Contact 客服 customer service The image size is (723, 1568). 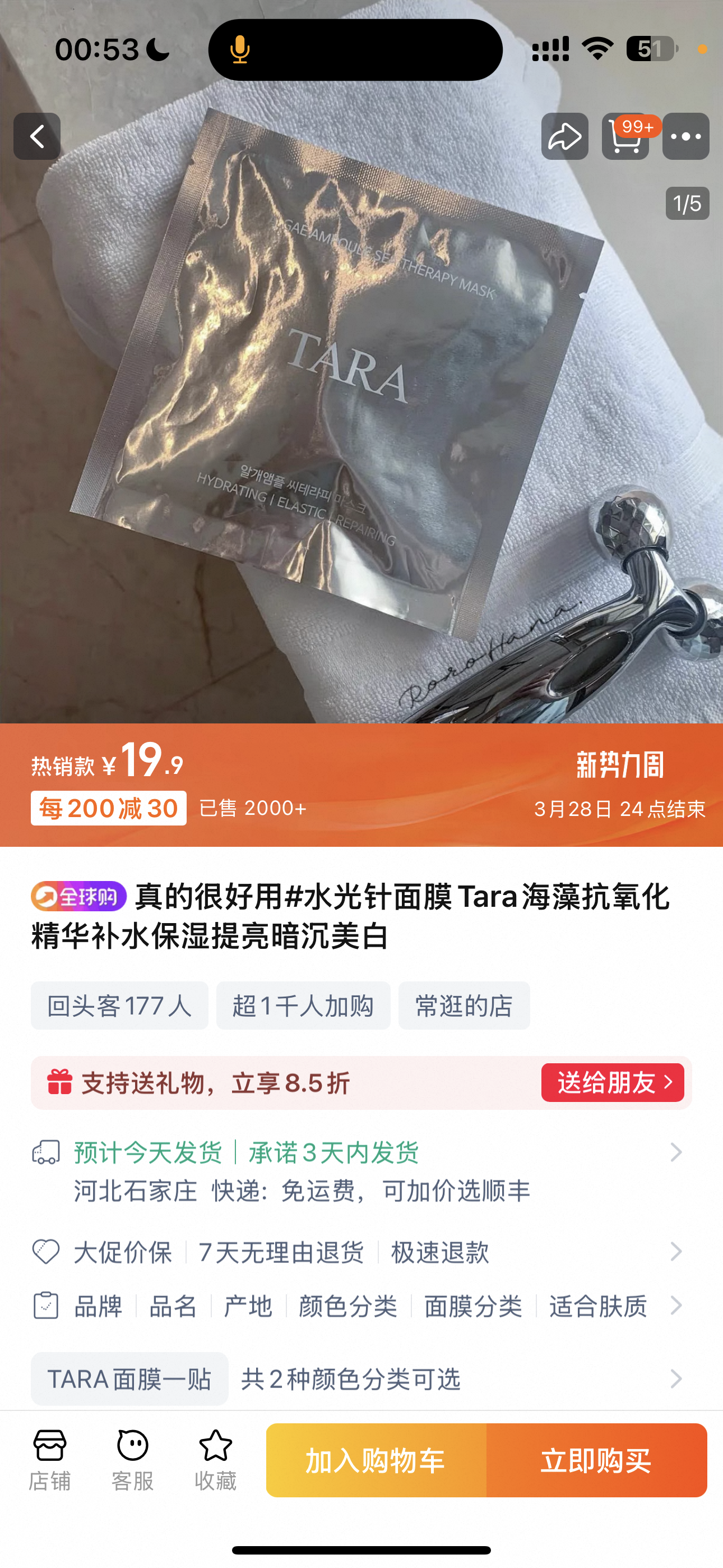(133, 1461)
